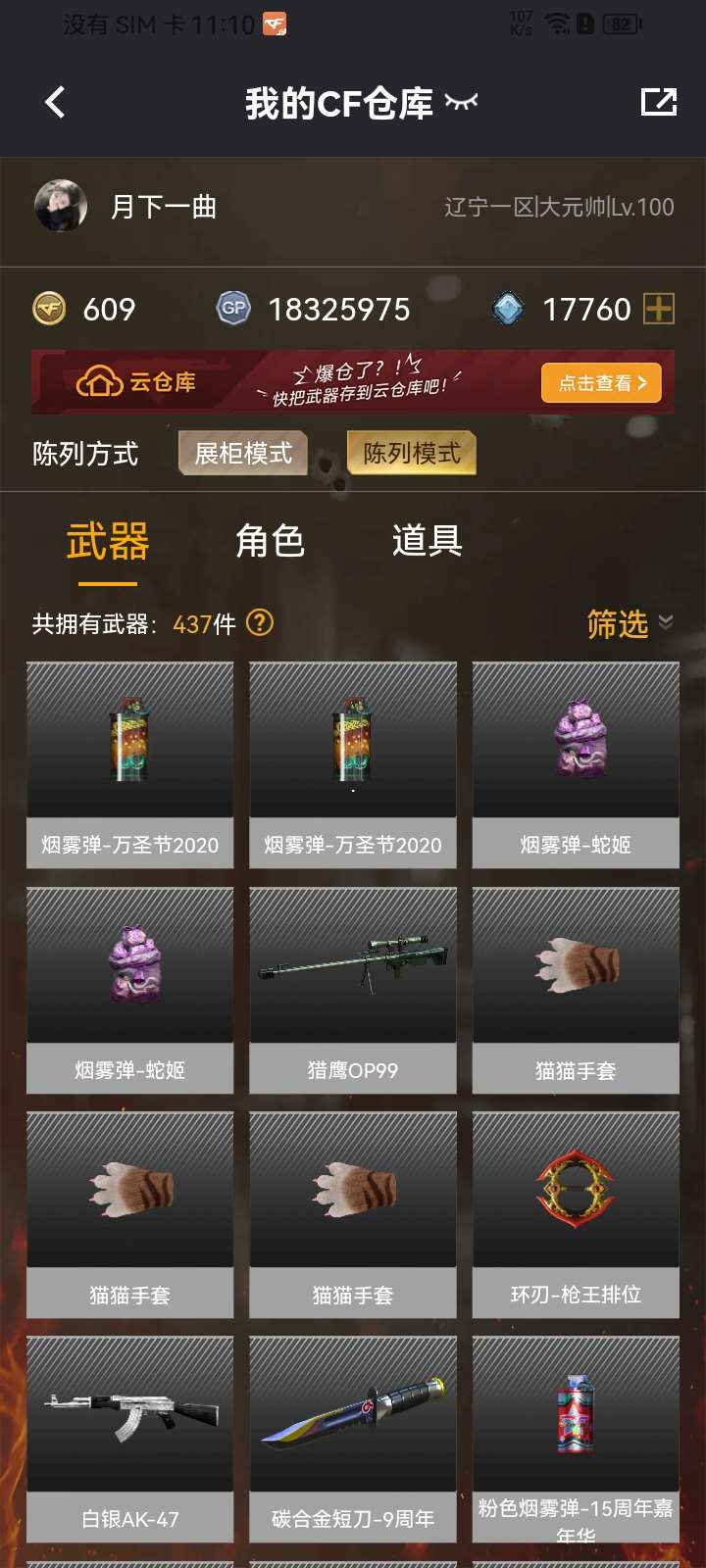The width and height of the screenshot is (706, 1568).
Task: Switch to the 角色 tab
Action: [270, 541]
